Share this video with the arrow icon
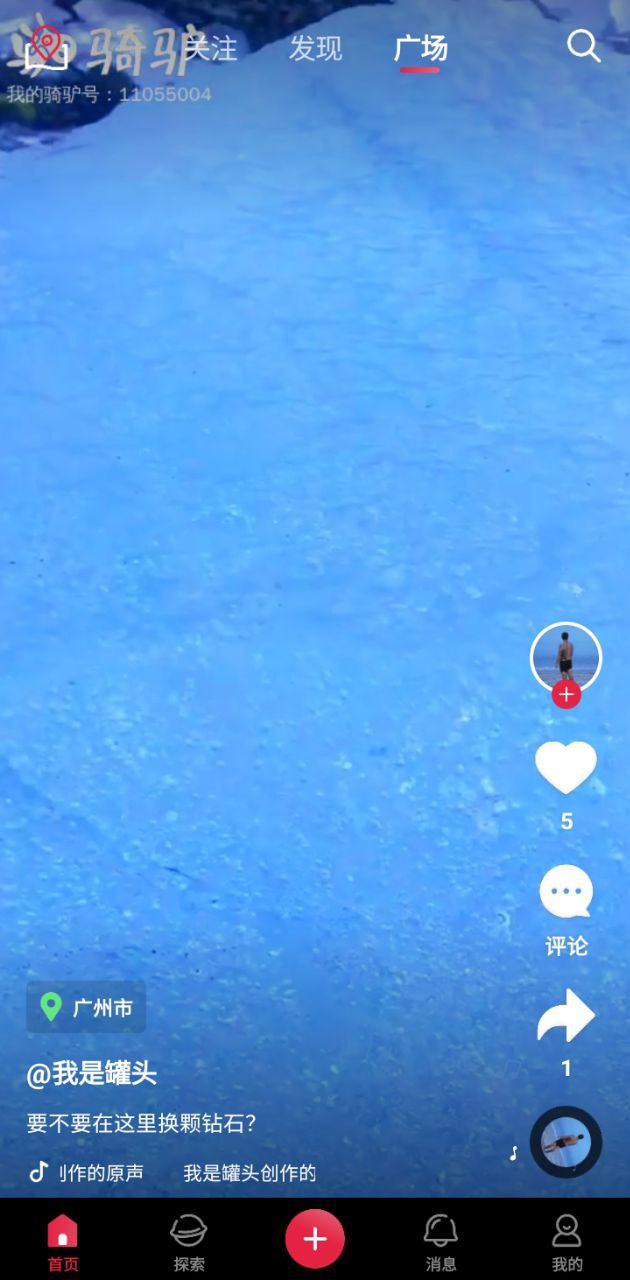The image size is (630, 1280). tap(566, 1016)
